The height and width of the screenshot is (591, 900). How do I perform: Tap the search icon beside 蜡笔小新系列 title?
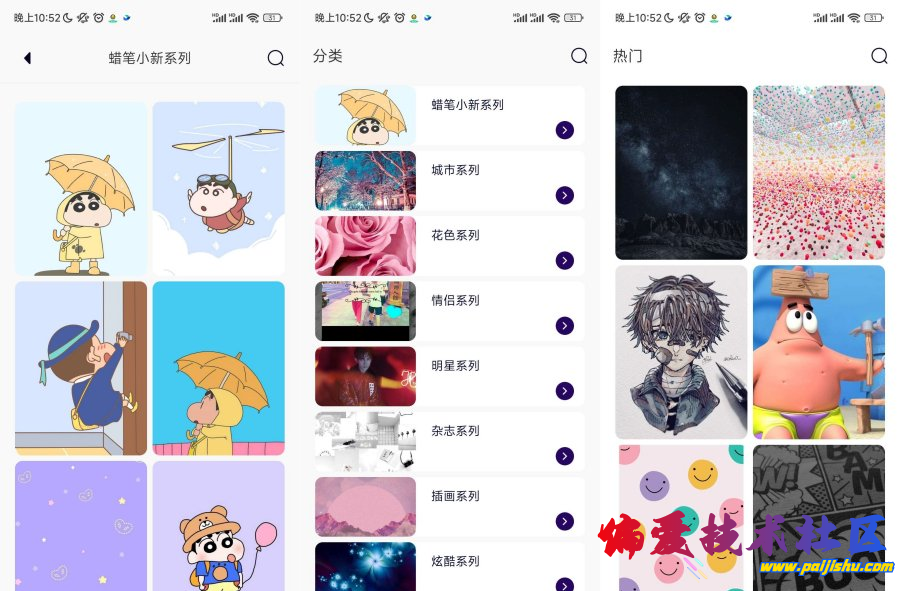[276, 58]
